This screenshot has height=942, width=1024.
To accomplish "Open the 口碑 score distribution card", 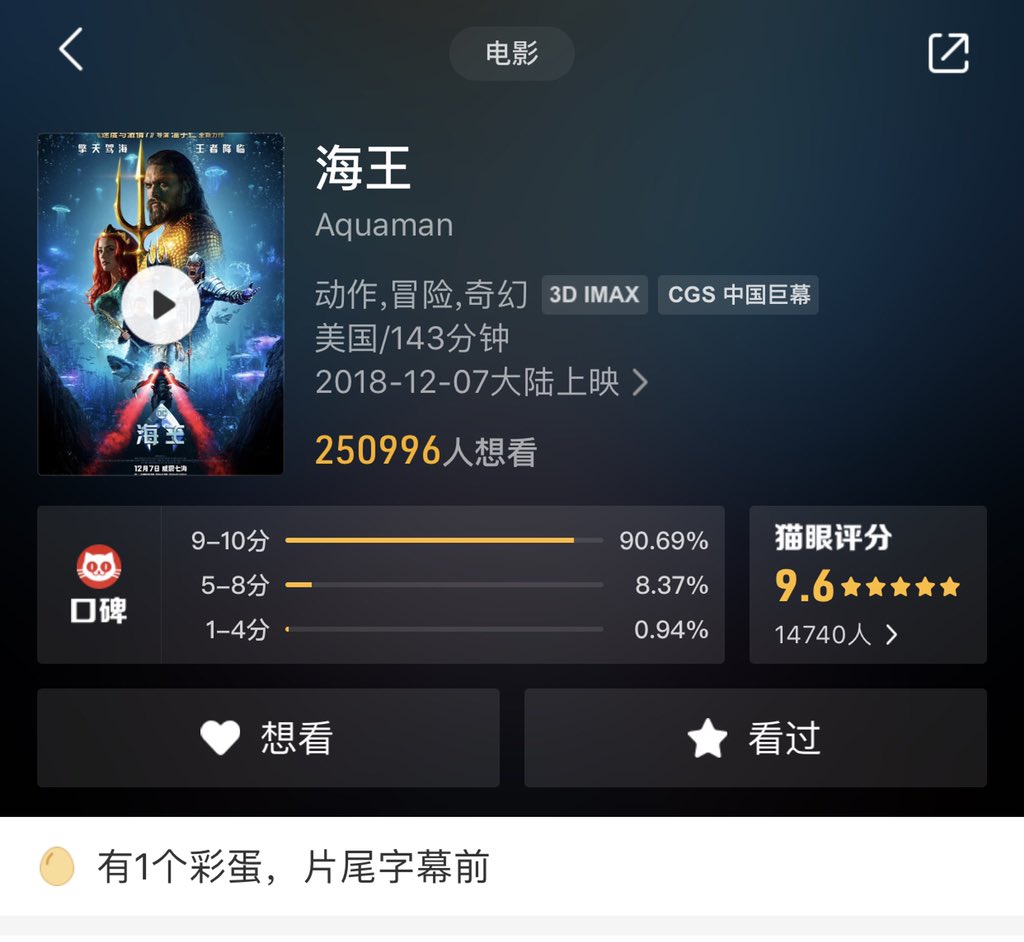I will (380, 585).
